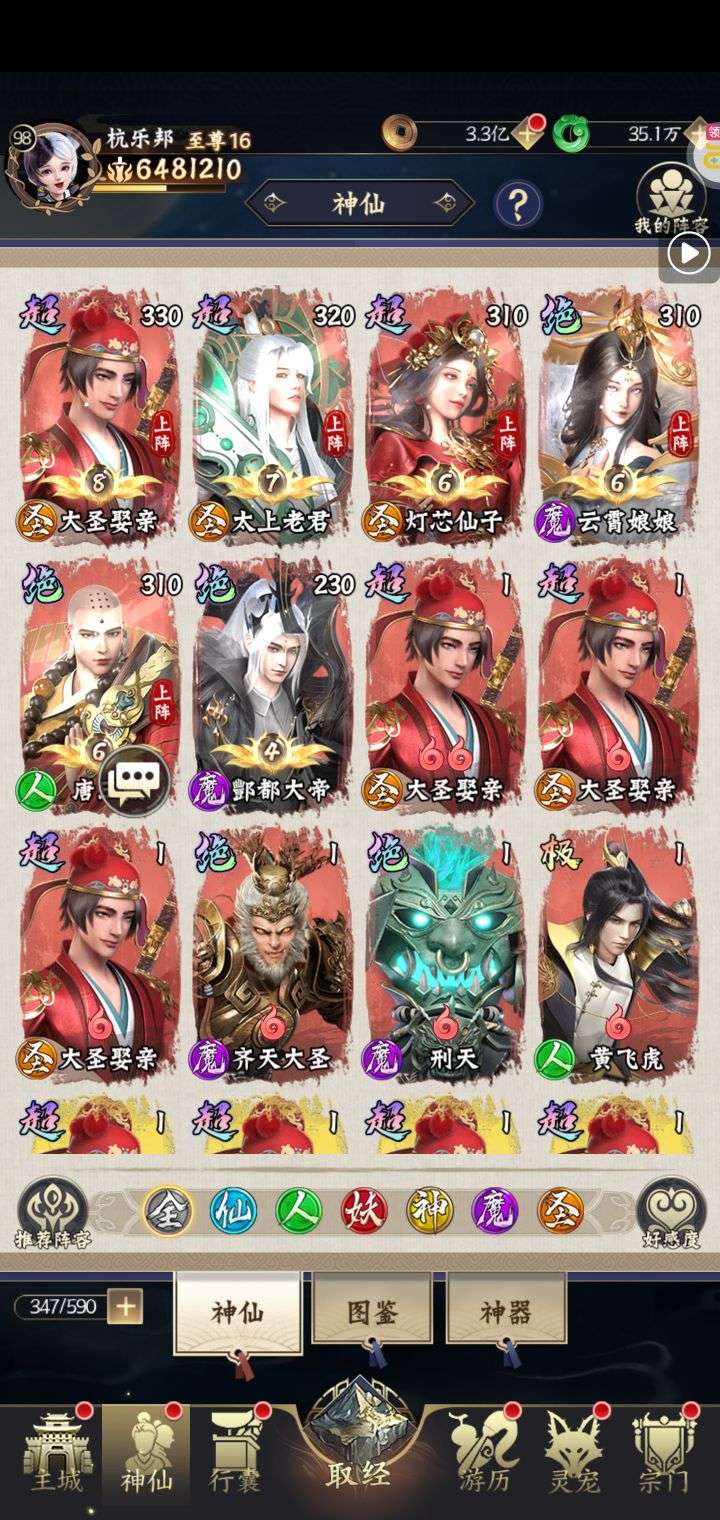This screenshot has height=1520, width=720.
Task: Open 灵宠 in bottom navigation
Action: [574, 1453]
